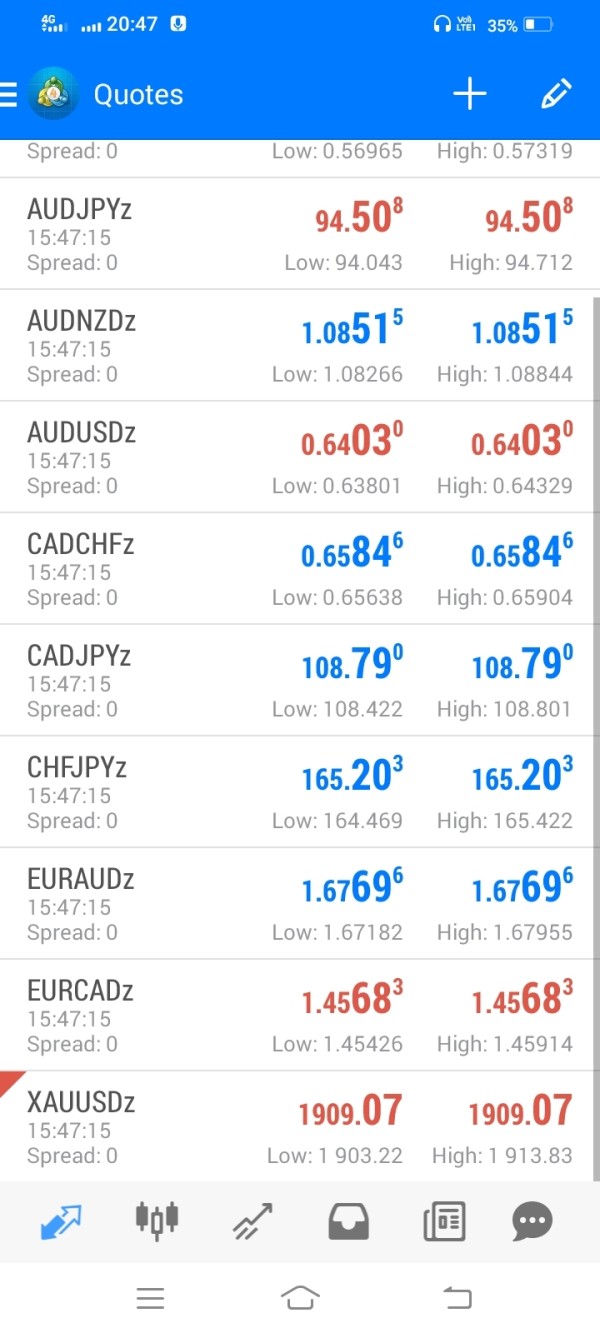
Task: Select the EURCADz quote row
Action: coord(300,1016)
